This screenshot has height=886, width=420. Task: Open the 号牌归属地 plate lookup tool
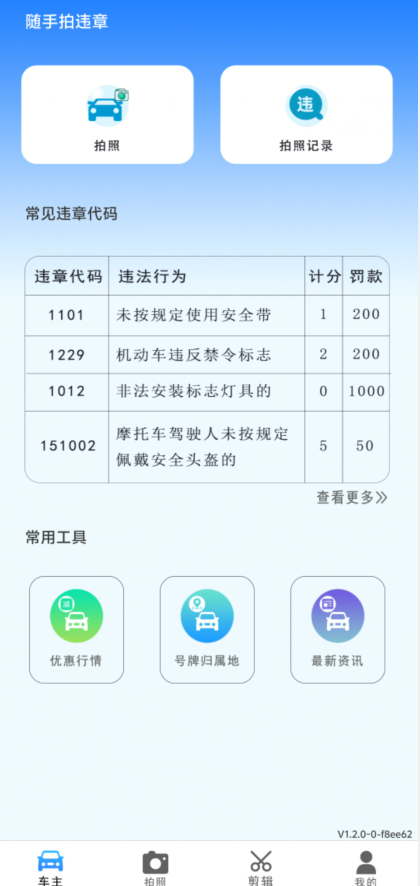coord(207,629)
